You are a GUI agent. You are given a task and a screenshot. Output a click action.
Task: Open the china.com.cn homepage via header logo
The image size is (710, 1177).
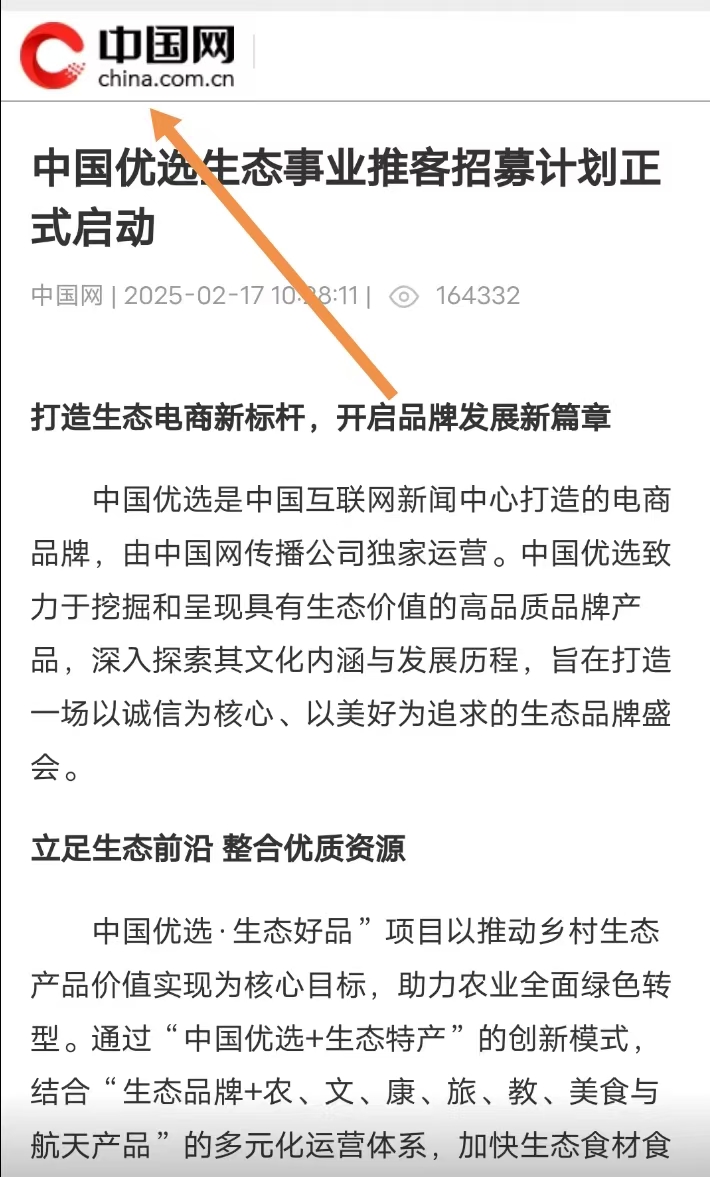(128, 56)
